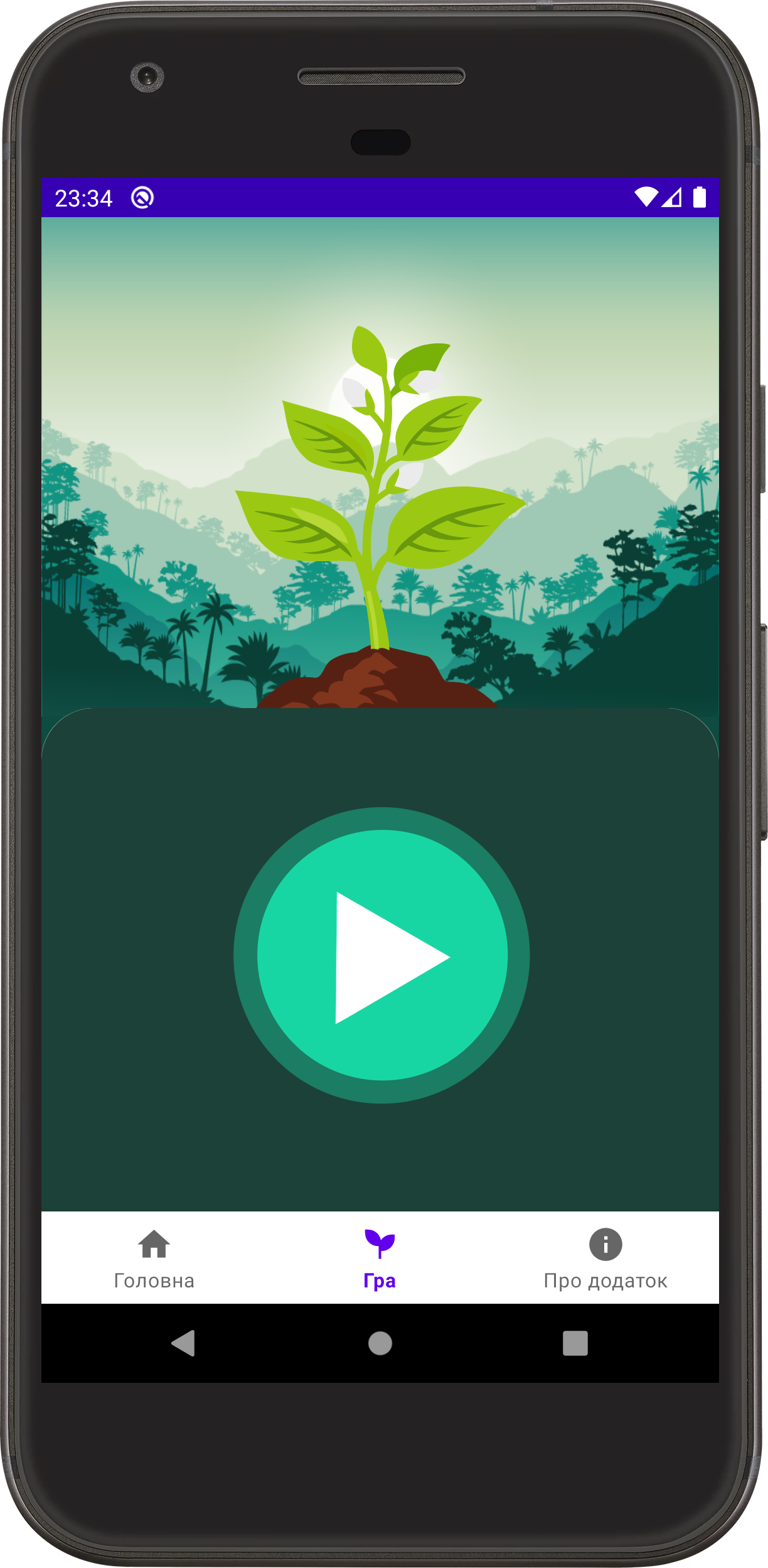The image size is (768, 1568).
Task: Select the Гра tab
Action: point(380,1258)
